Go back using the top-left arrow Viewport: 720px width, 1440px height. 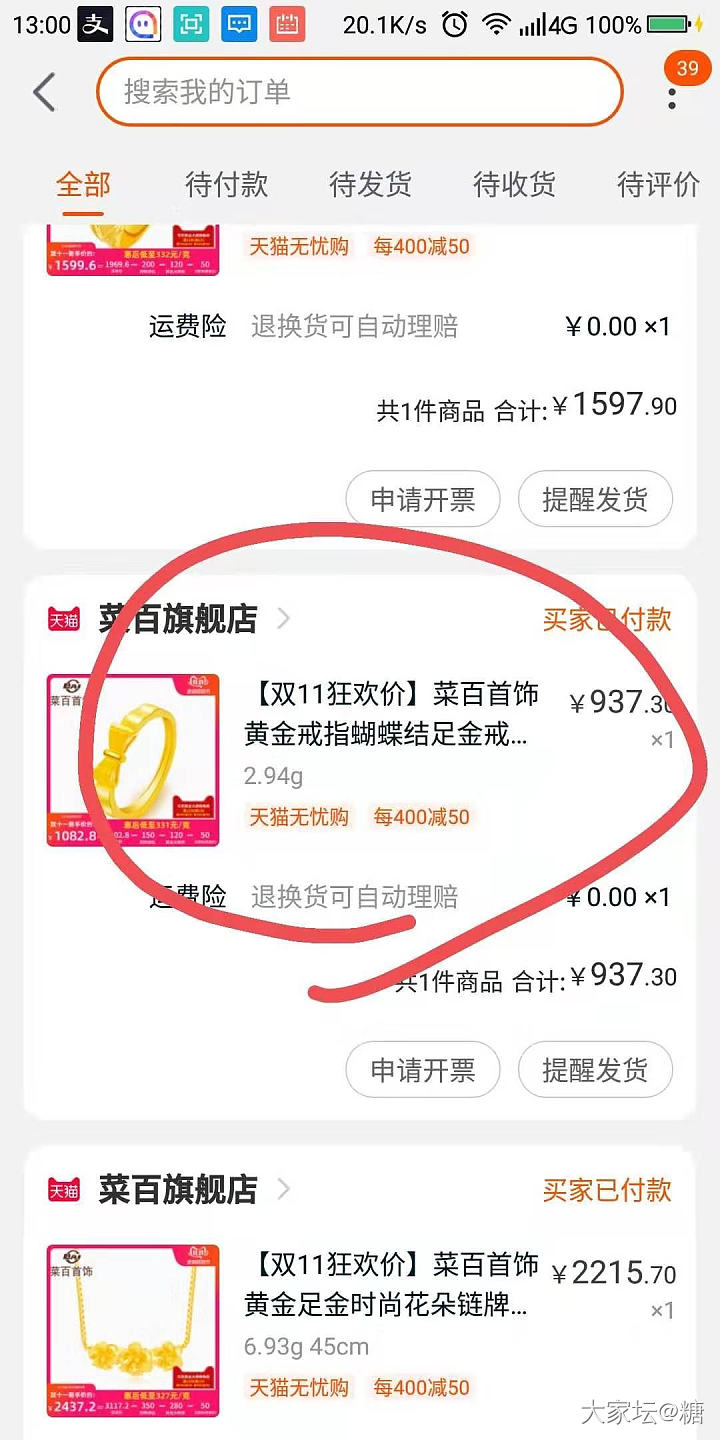point(44,92)
